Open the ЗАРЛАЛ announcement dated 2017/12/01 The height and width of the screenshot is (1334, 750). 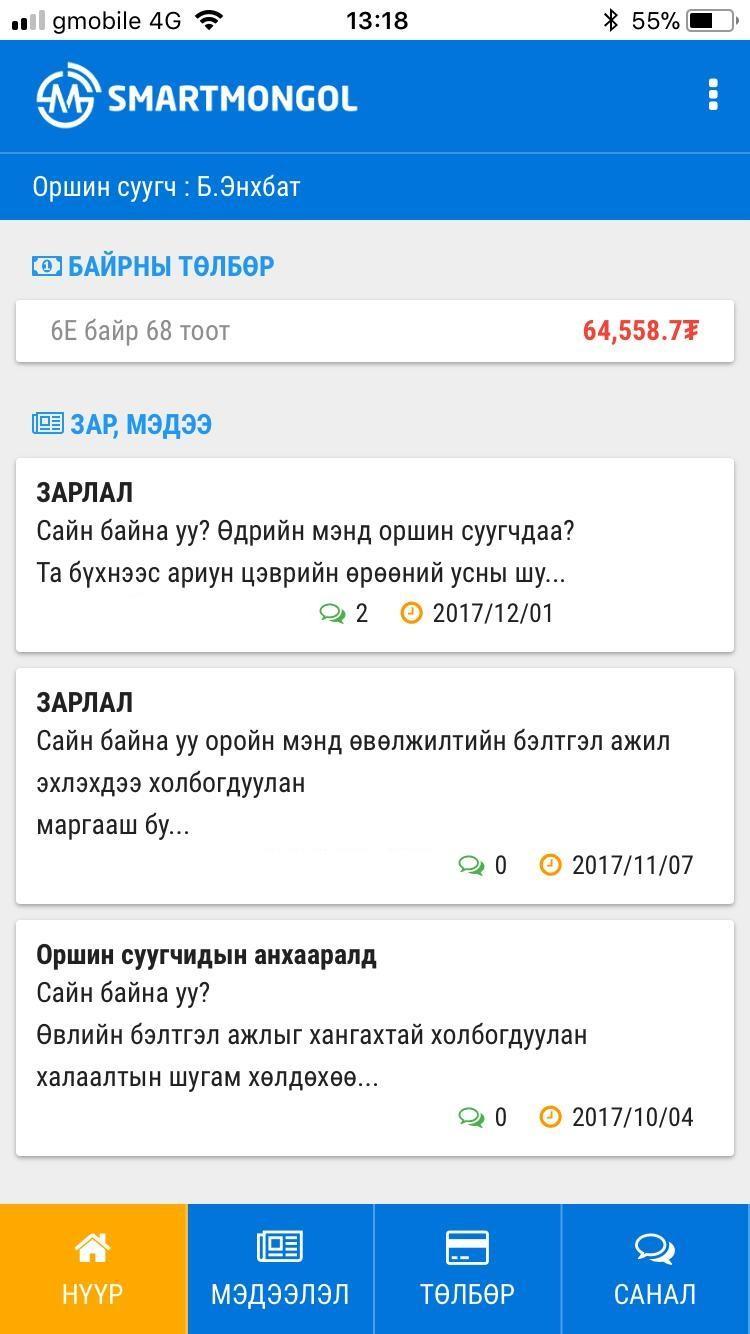(x=375, y=555)
